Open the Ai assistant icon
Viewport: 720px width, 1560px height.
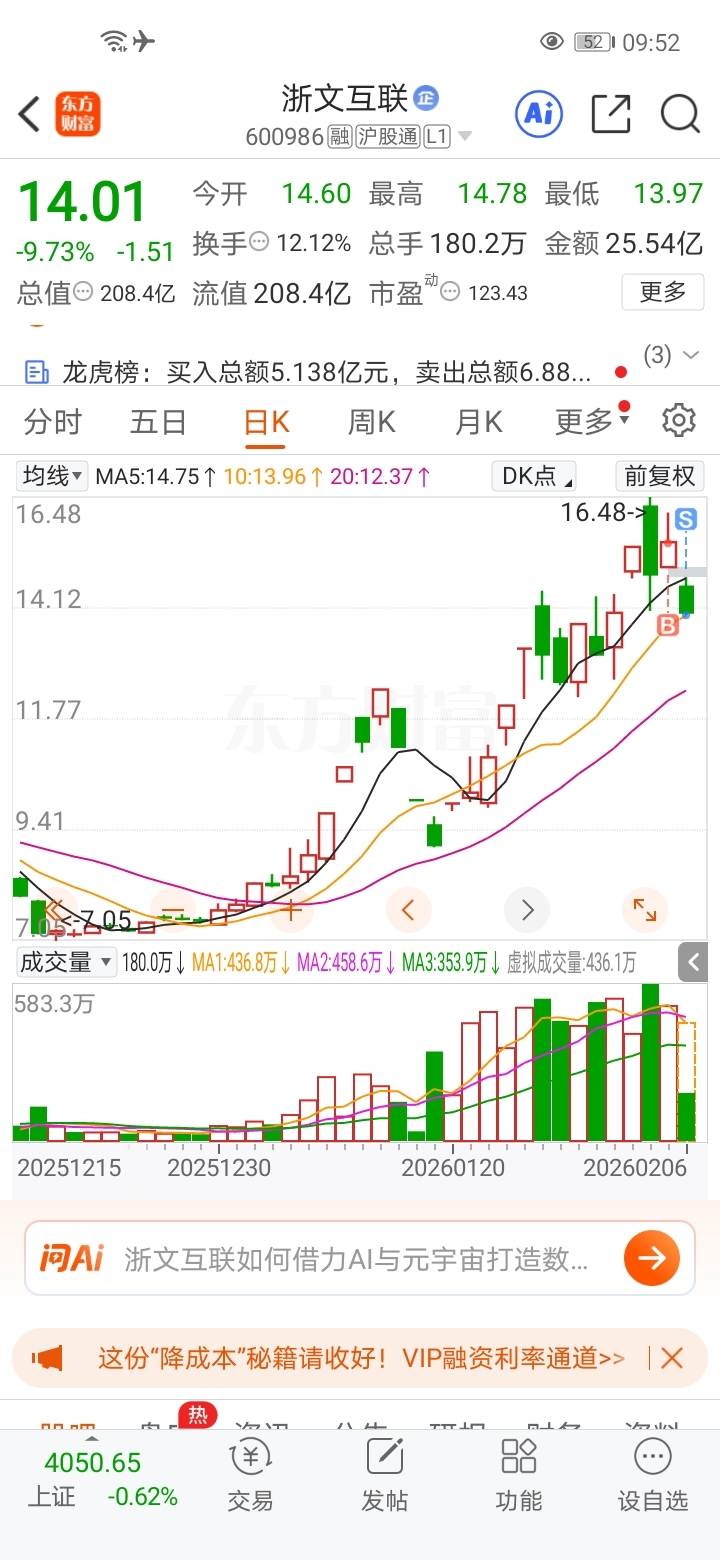(539, 114)
